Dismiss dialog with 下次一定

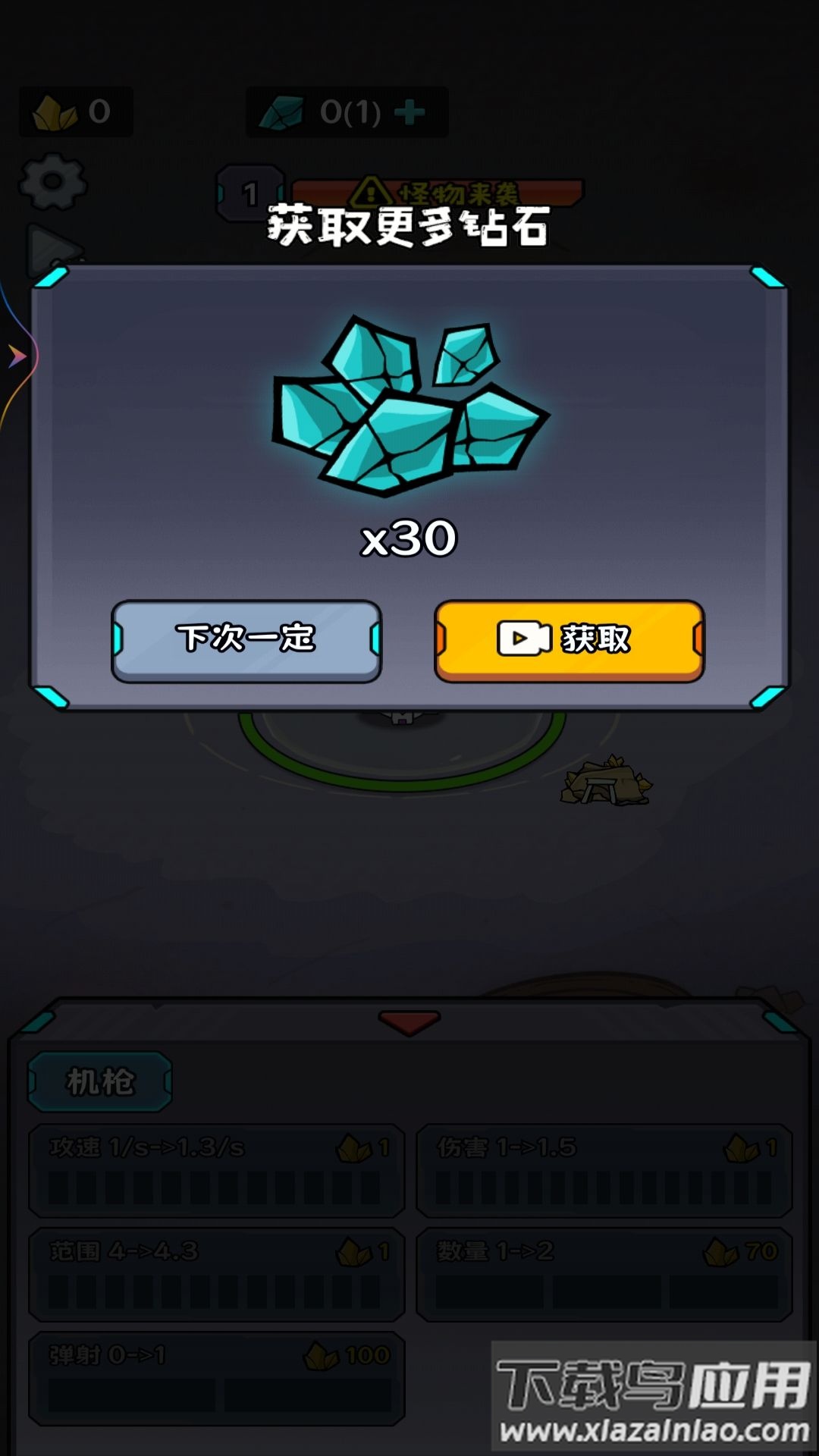pyautogui.click(x=246, y=639)
